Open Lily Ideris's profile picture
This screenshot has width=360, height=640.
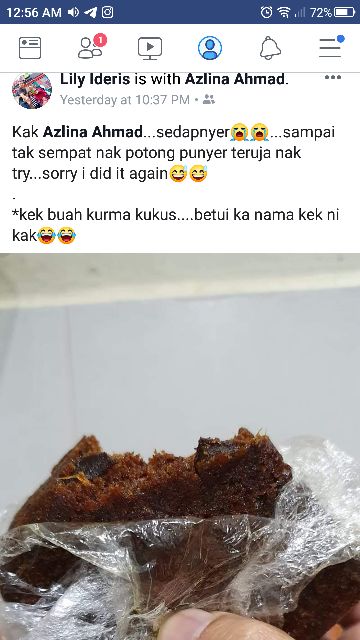(32, 90)
